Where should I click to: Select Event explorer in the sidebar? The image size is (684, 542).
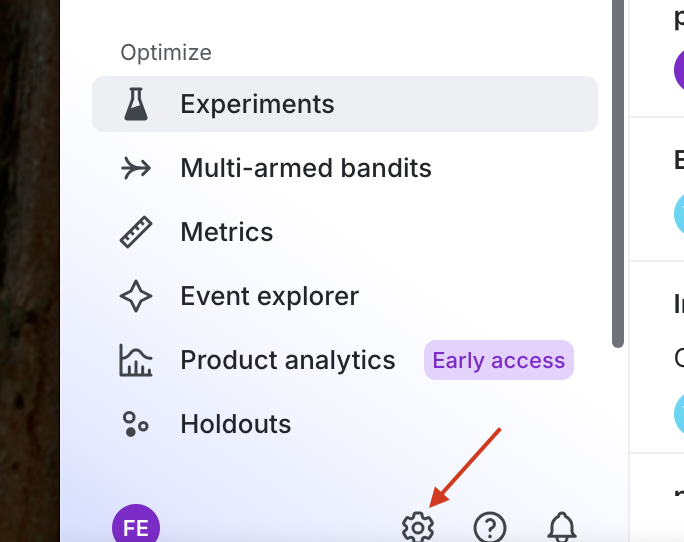point(269,296)
